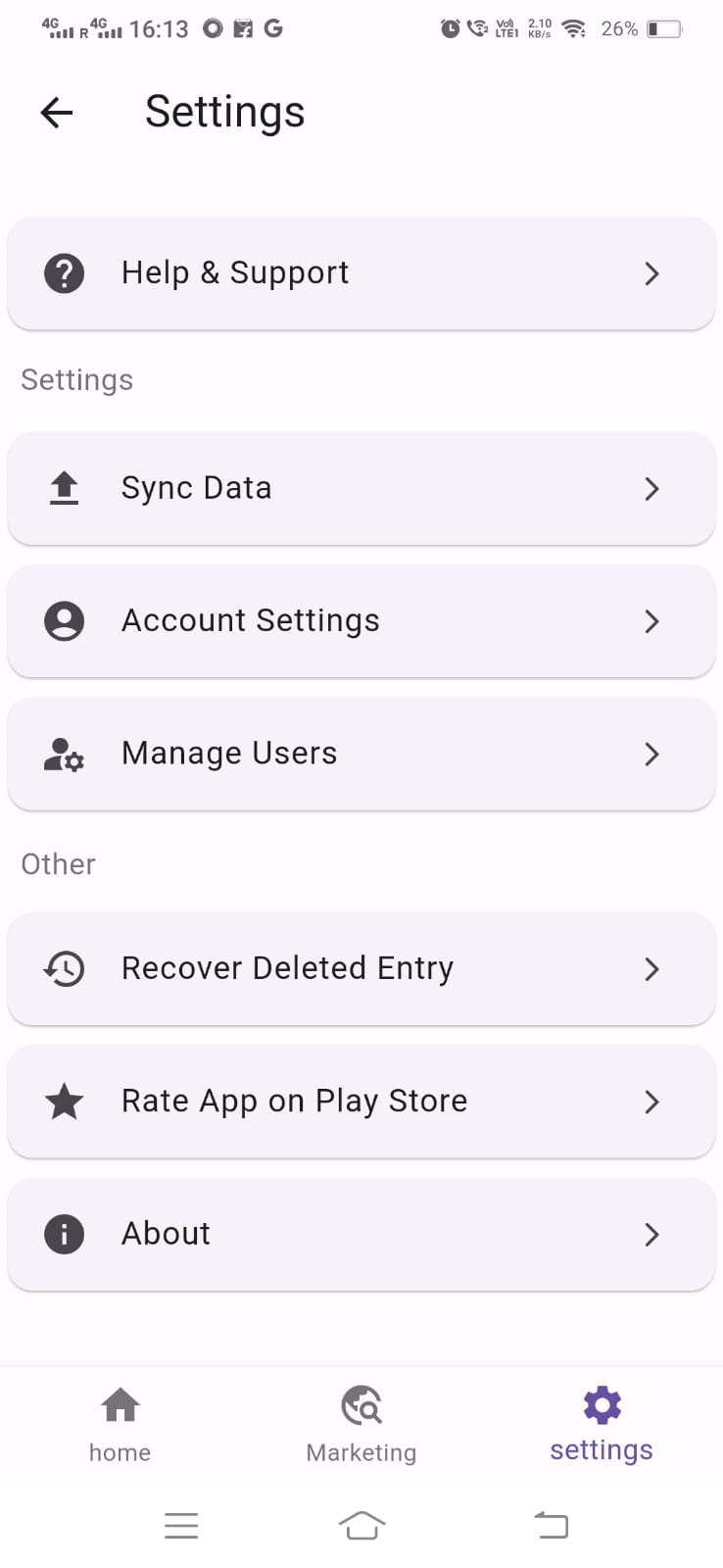Screen dimensions: 723x1568
Task: Switch to the home tab
Action: coord(120,1424)
